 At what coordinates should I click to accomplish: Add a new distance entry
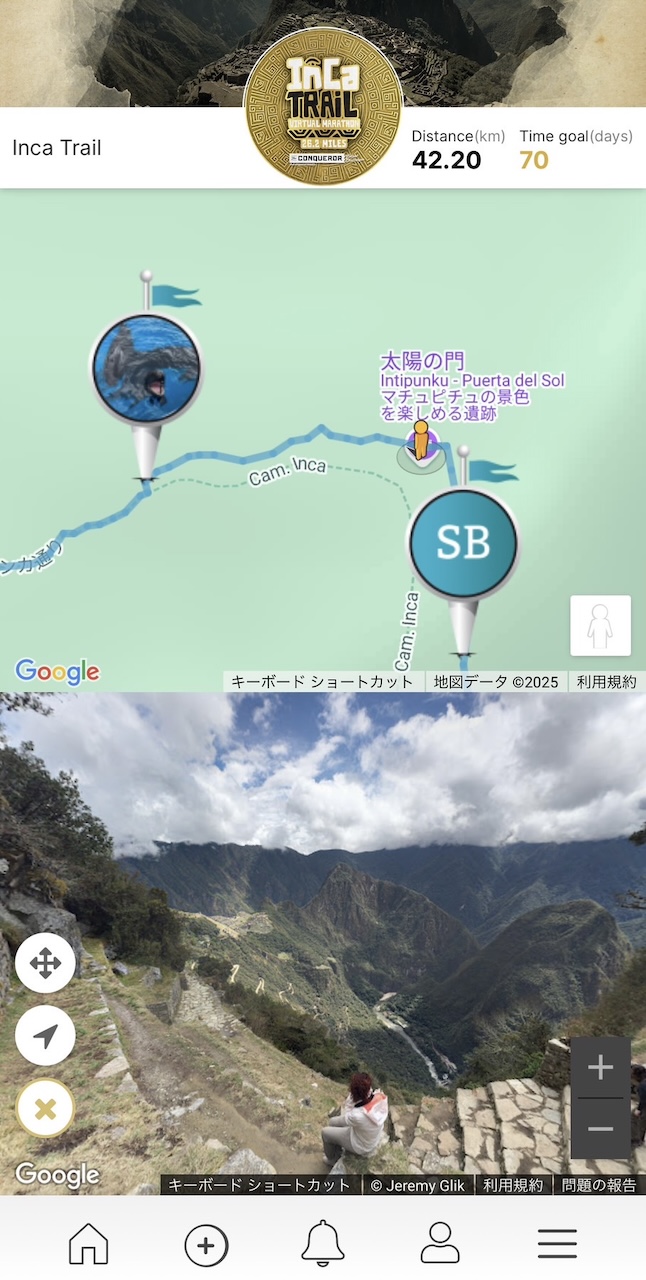pyautogui.click(x=206, y=1245)
